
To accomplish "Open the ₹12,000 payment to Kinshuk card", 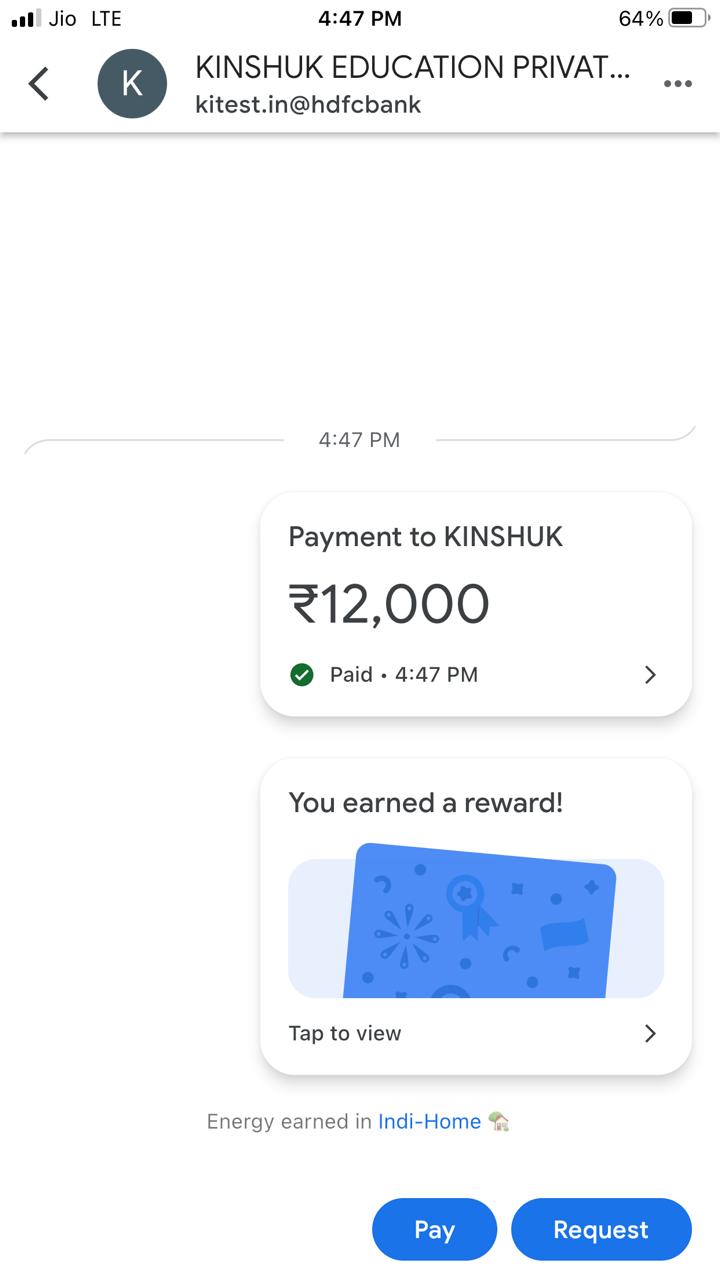I will click(475, 604).
